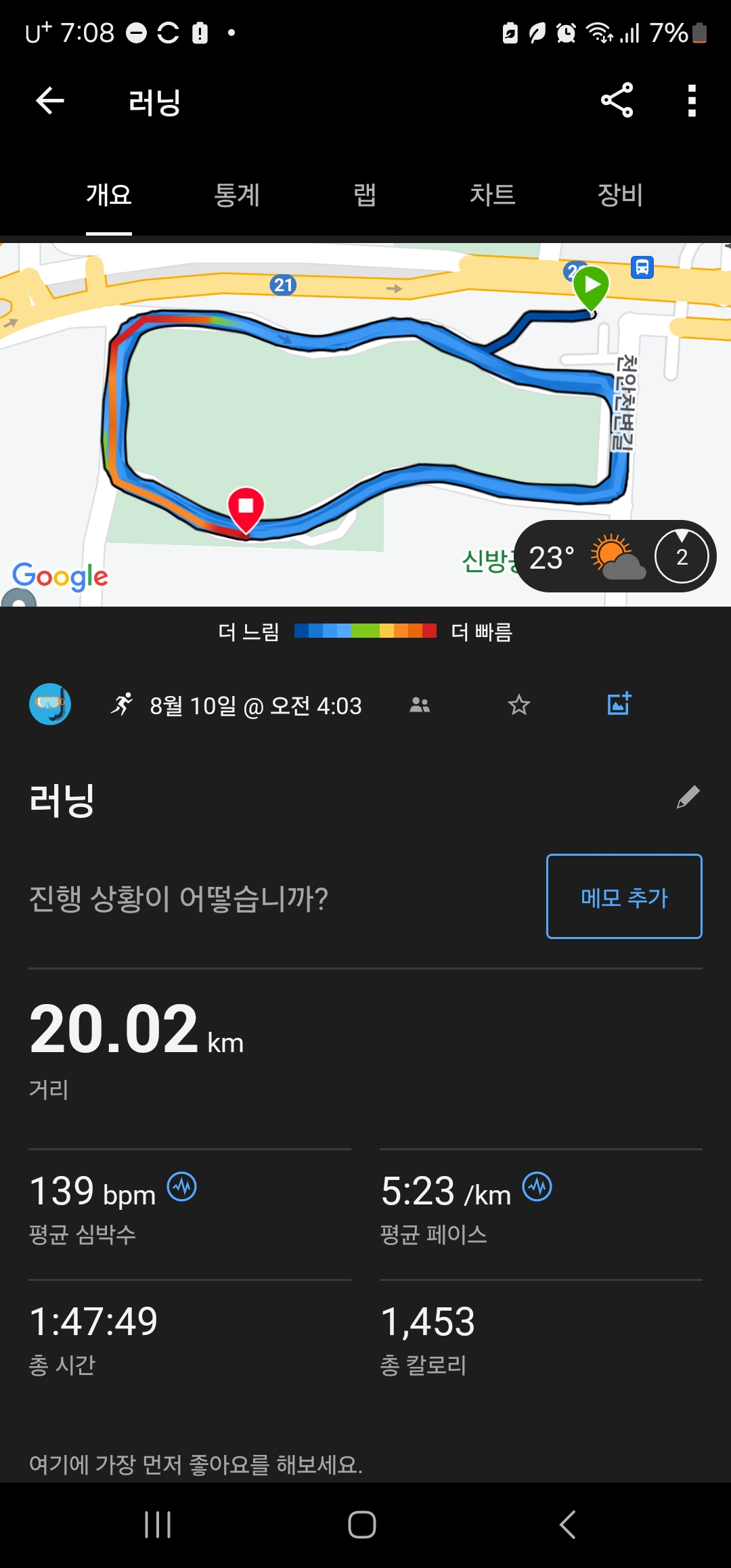Add a photo to the activity

[x=619, y=704]
